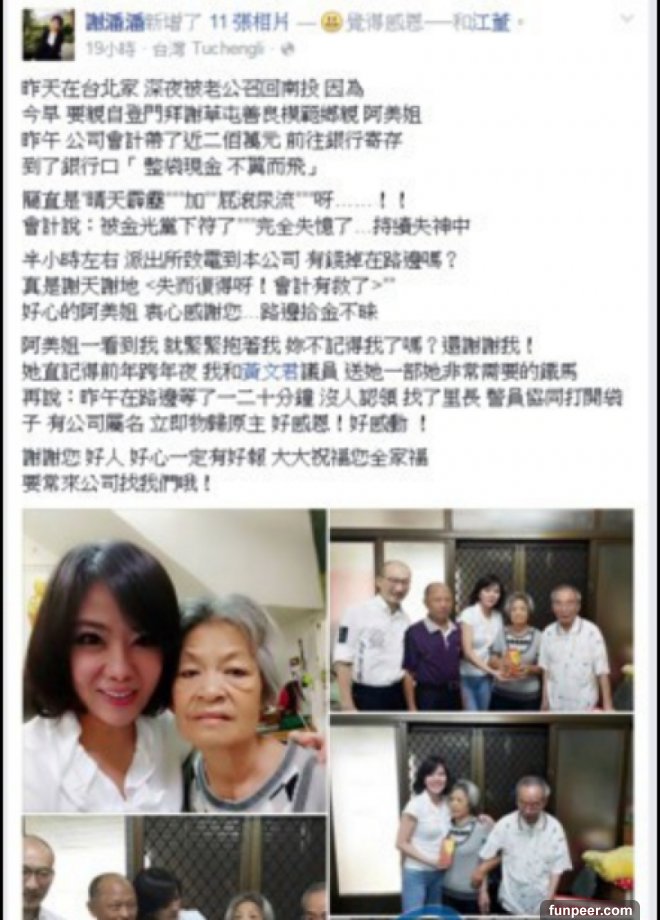Open the poster's profile picture

point(48,35)
